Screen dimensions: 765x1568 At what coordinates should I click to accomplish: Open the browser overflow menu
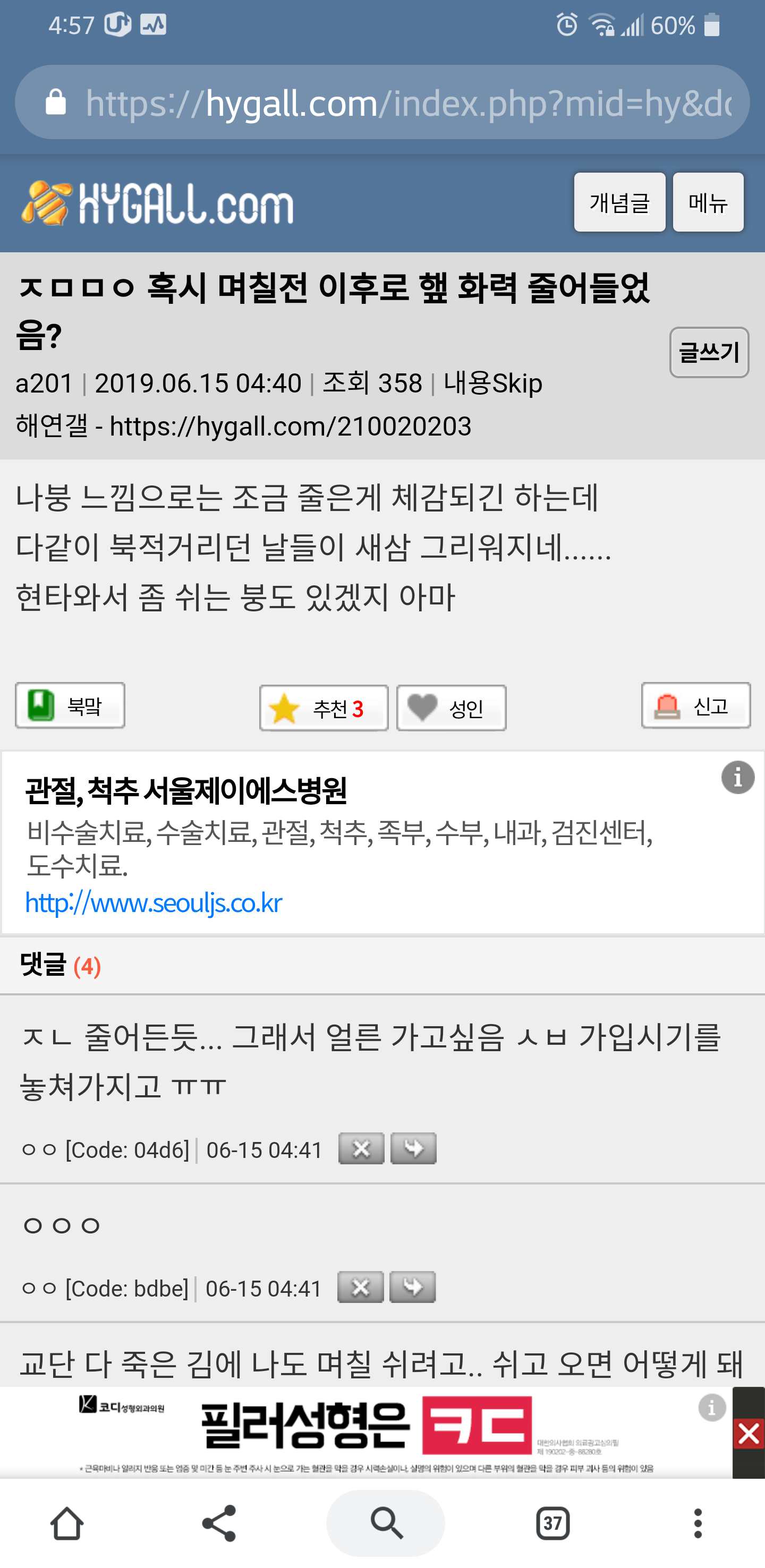(x=698, y=1523)
